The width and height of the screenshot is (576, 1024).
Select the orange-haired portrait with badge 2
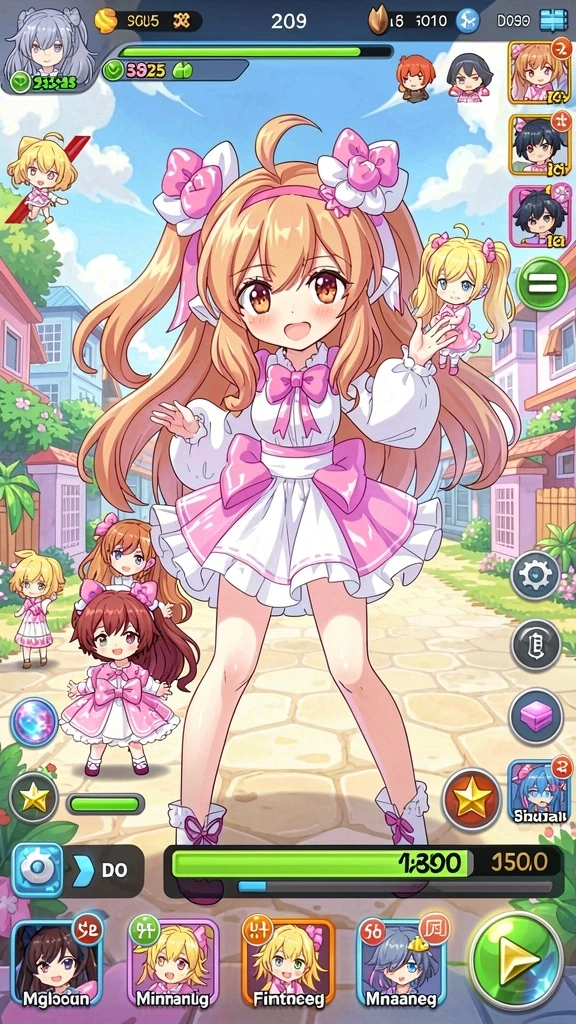(x=539, y=71)
